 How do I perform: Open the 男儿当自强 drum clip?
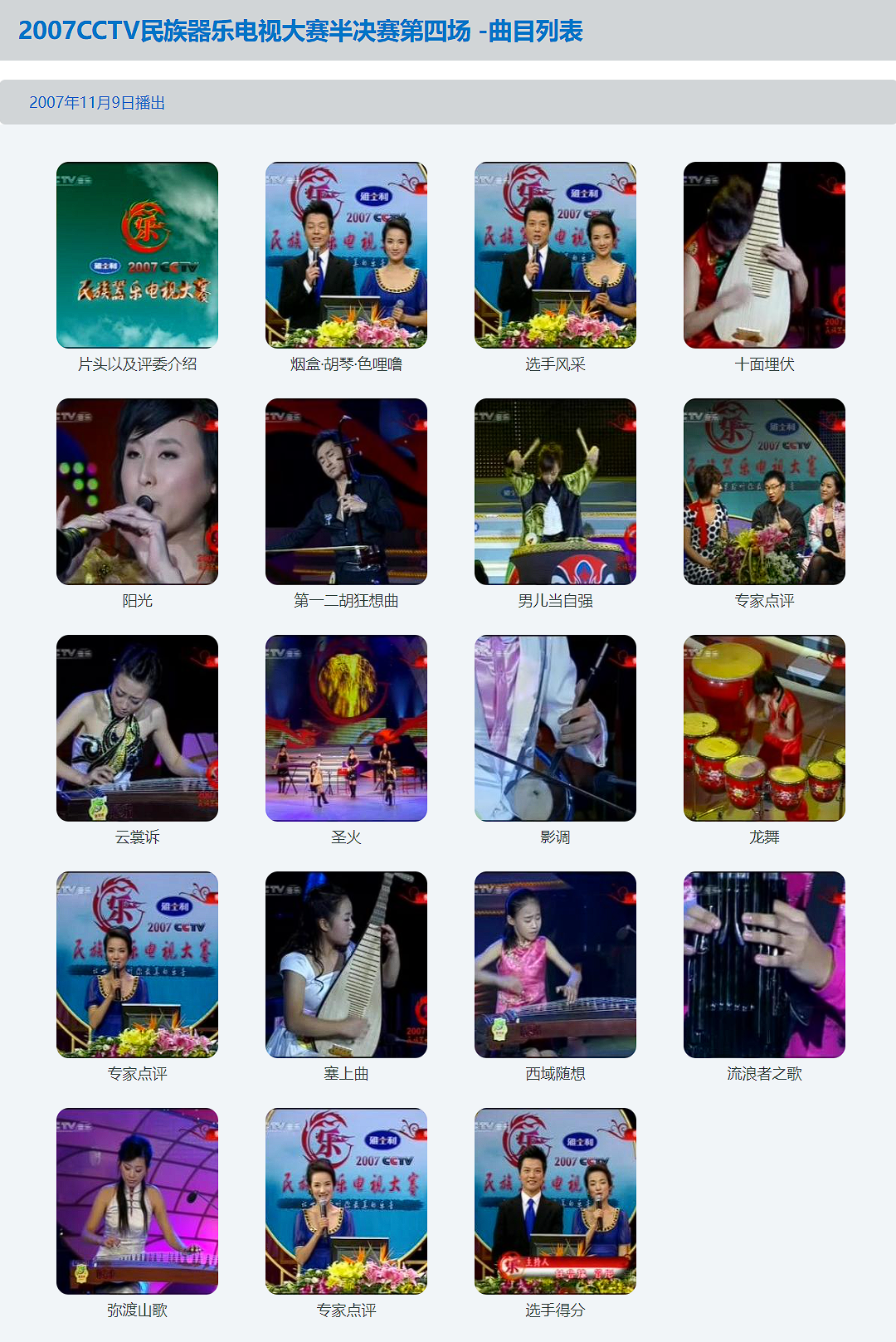[555, 491]
